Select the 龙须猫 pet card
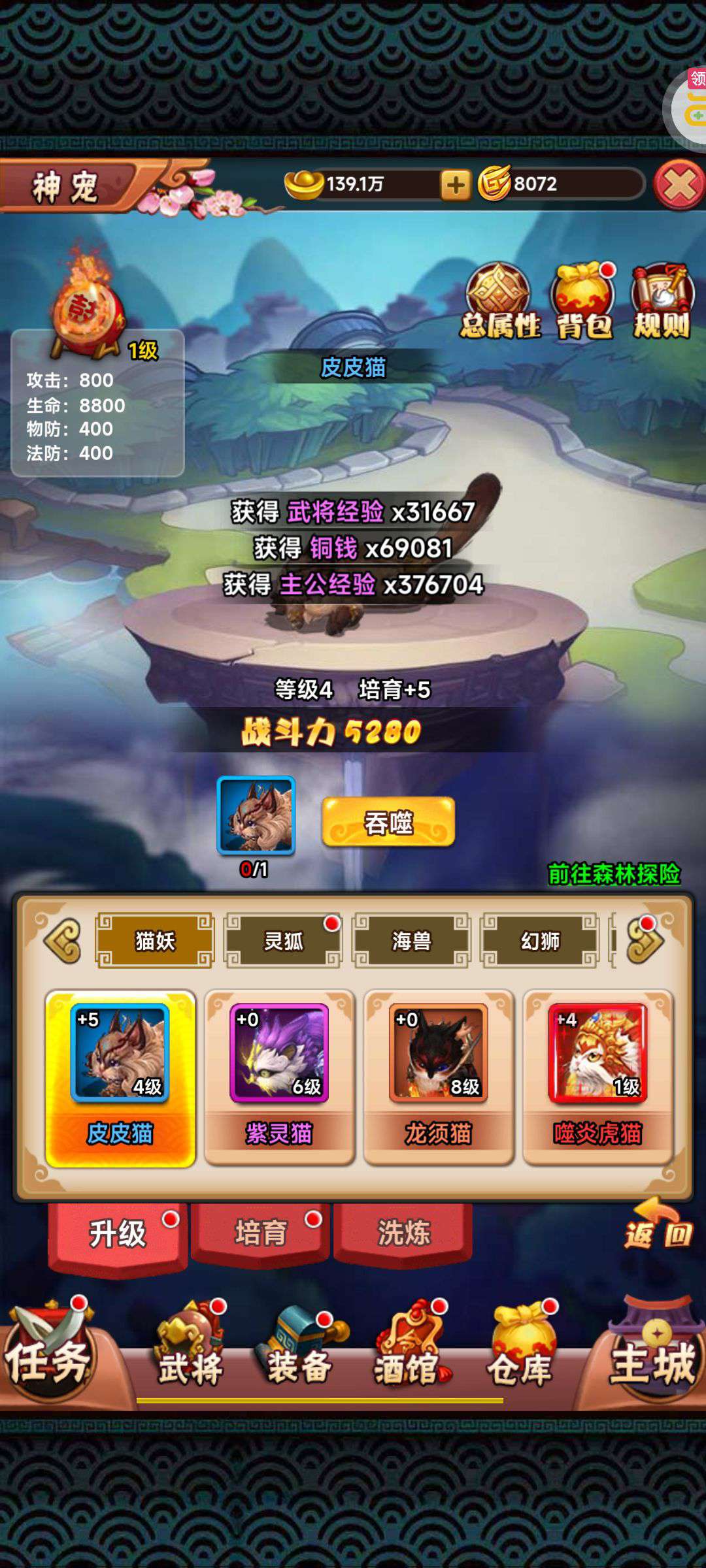This screenshot has height=1568, width=706. click(439, 1077)
